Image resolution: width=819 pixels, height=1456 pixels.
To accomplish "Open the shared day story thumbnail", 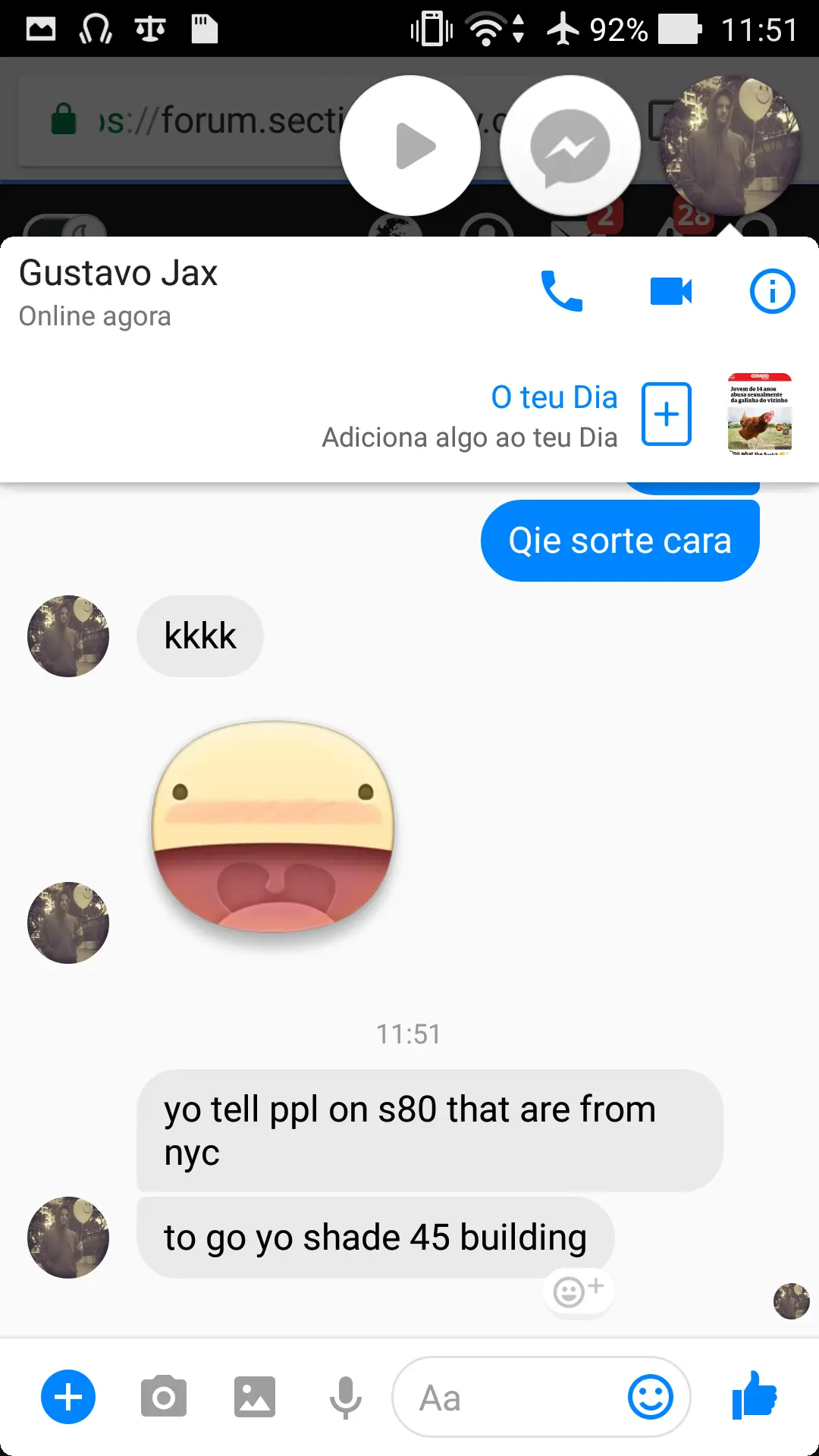I will coord(759,414).
